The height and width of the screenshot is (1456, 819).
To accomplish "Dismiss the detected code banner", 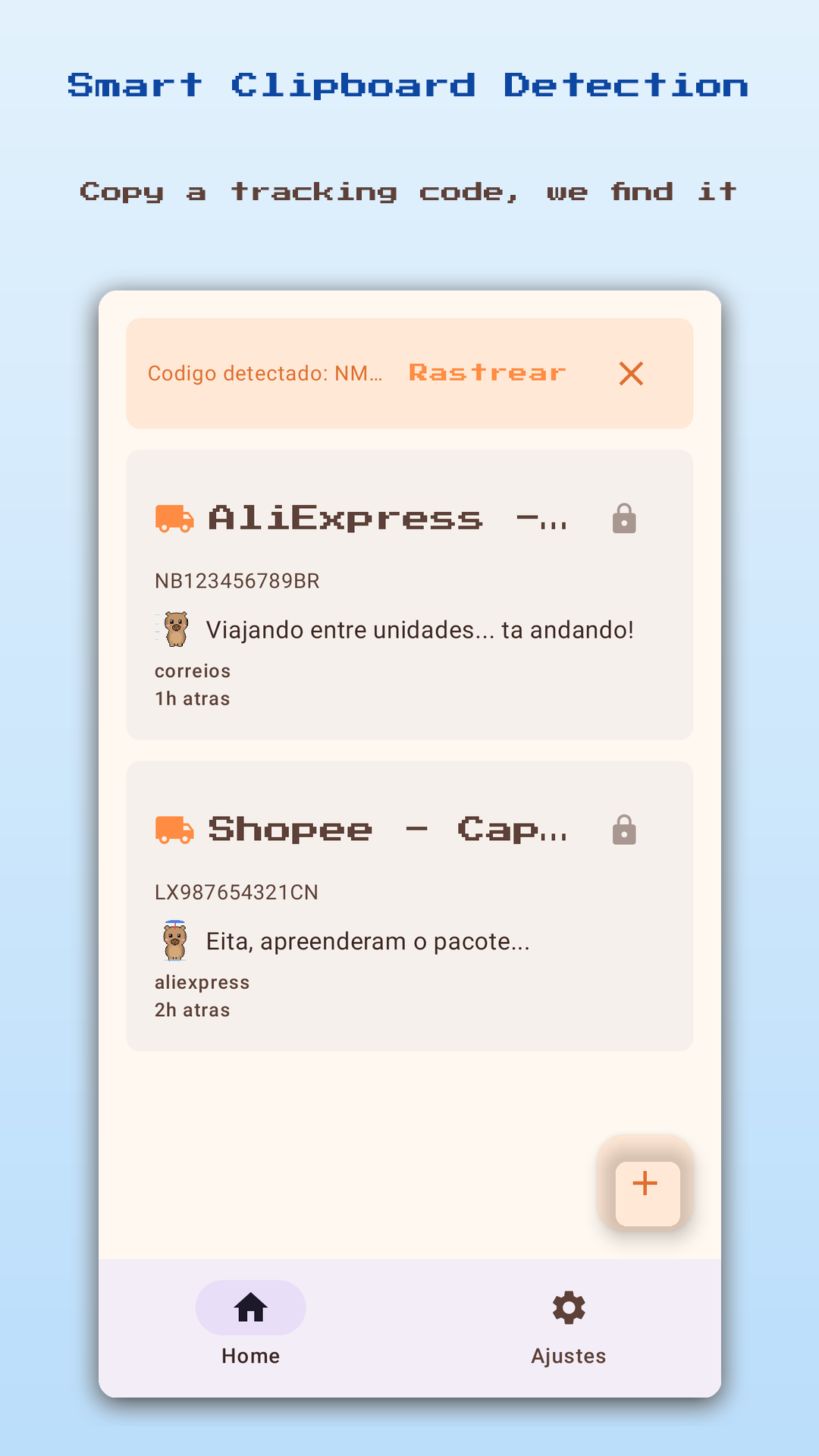I will click(x=630, y=374).
